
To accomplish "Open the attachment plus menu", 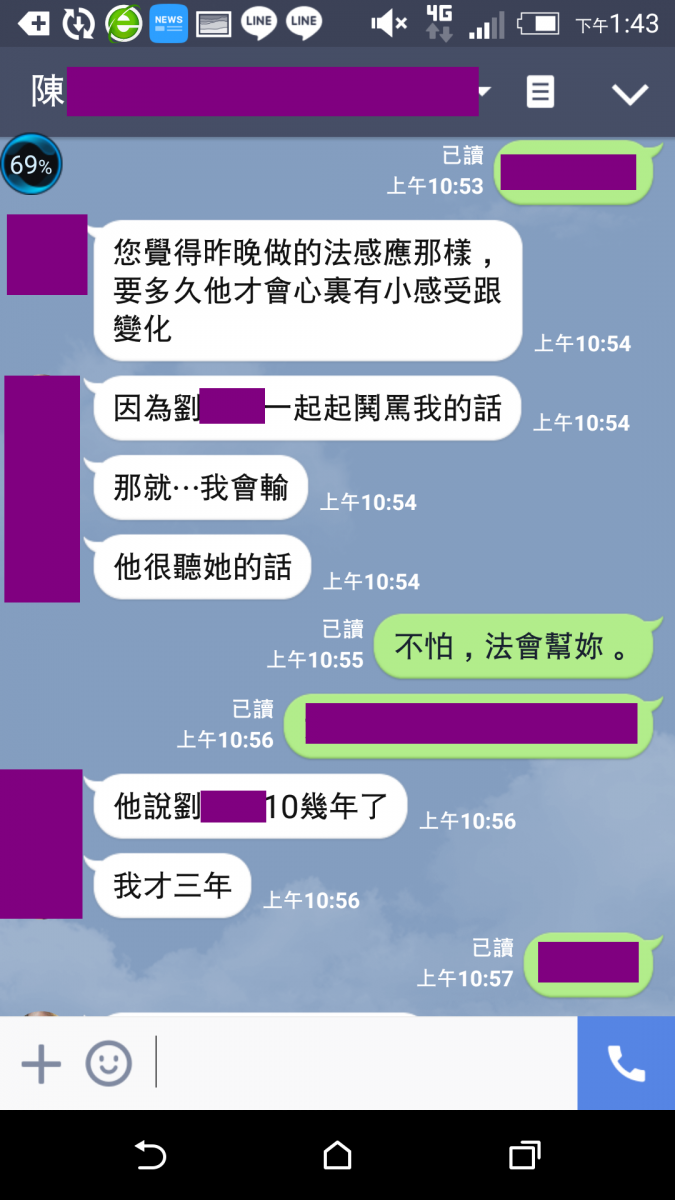I will click(x=41, y=1064).
